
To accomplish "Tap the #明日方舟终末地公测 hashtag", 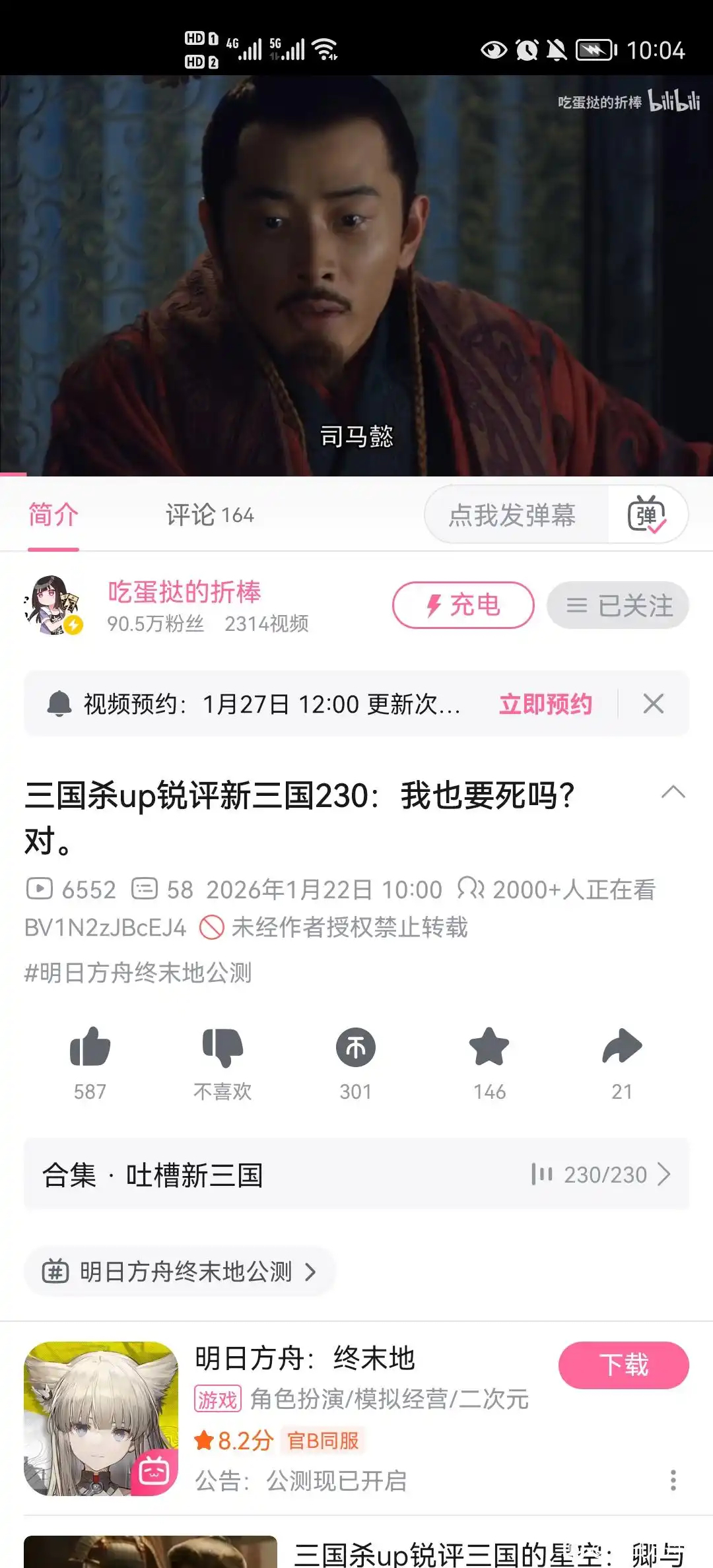I will point(138,973).
